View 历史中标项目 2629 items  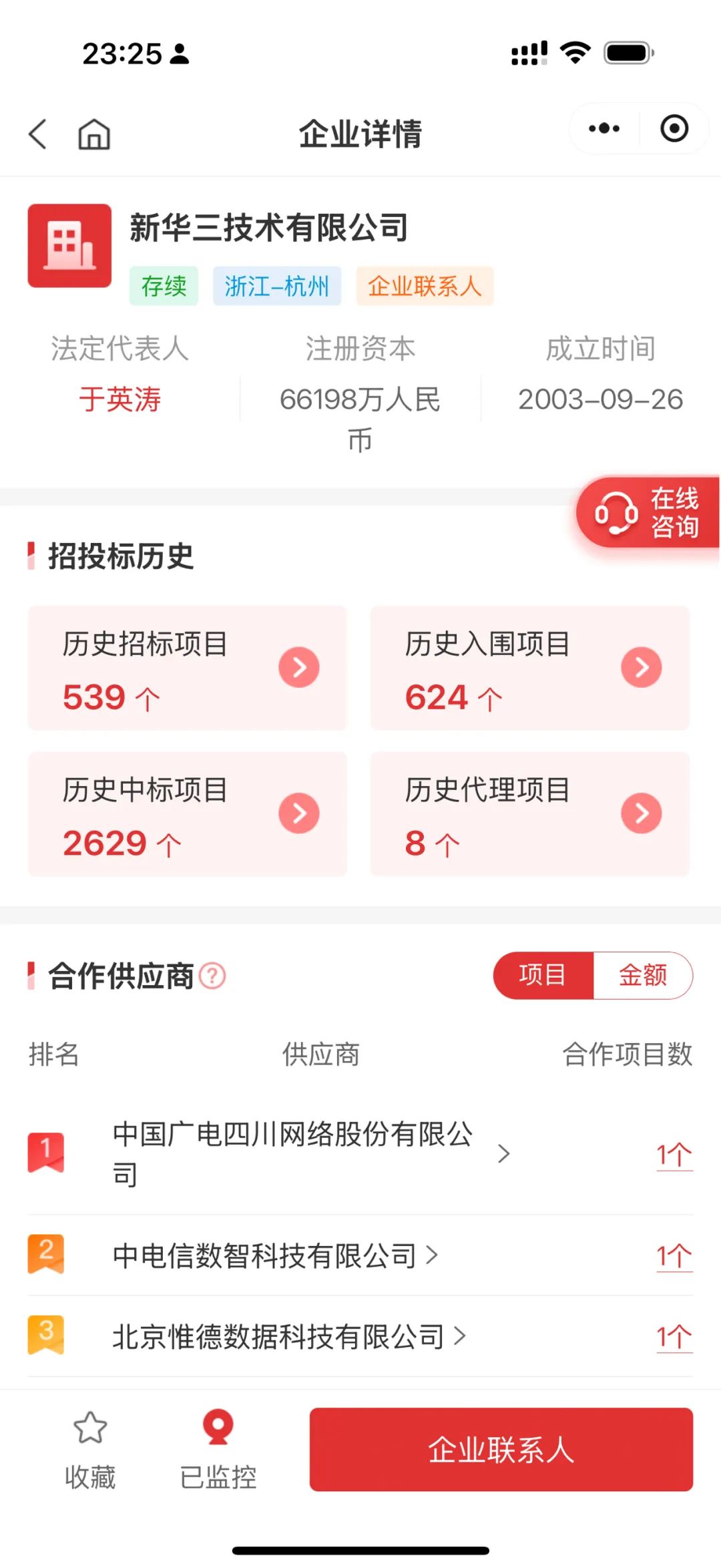[188, 814]
